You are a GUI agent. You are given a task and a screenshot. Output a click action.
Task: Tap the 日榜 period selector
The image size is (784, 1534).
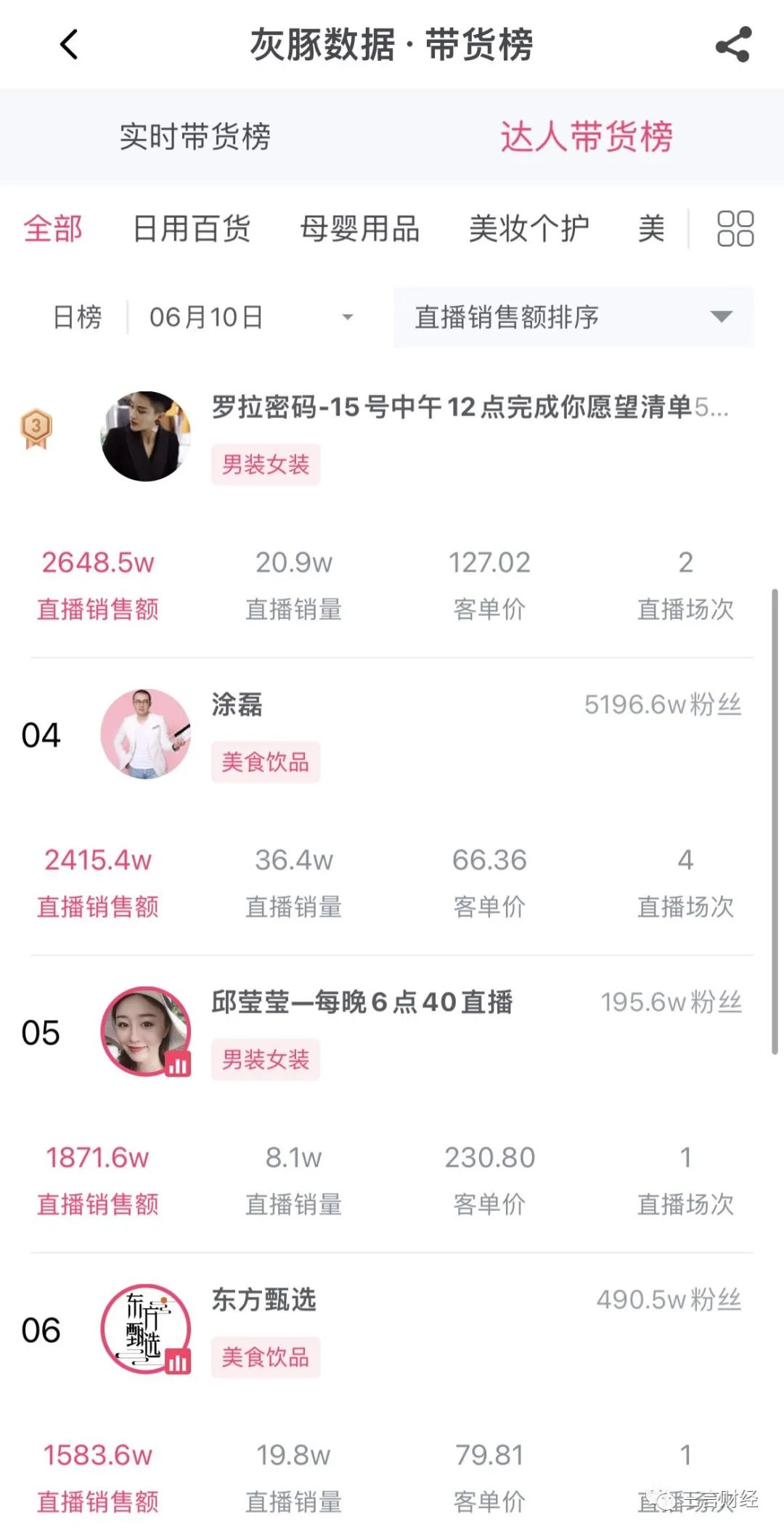pyautogui.click(x=78, y=317)
